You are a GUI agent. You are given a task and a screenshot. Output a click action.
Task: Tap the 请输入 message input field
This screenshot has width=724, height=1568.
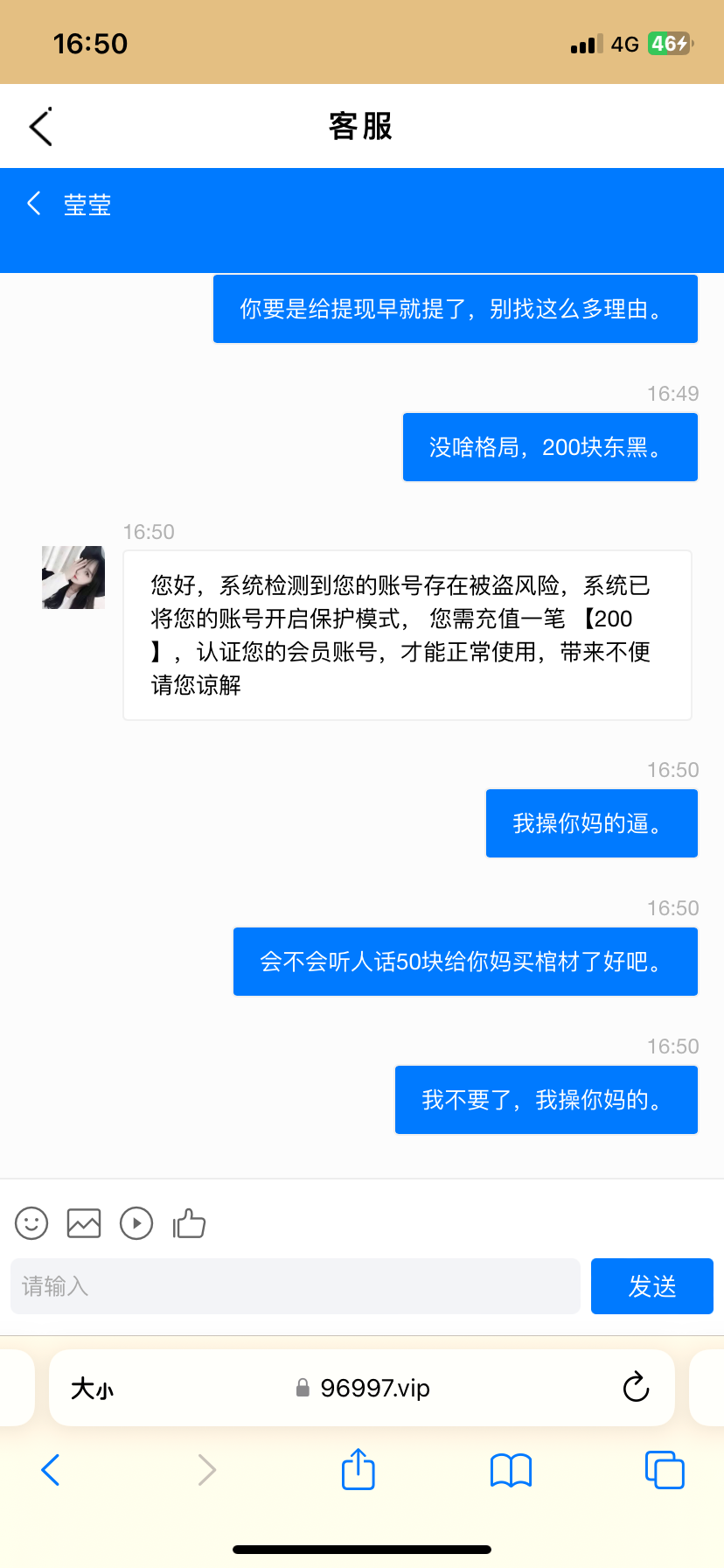click(295, 1285)
